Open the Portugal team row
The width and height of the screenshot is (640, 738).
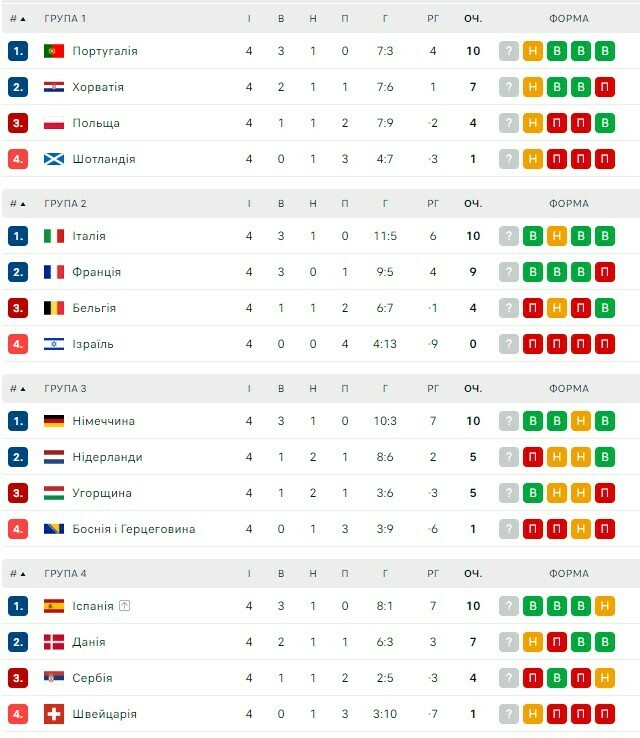click(104, 51)
